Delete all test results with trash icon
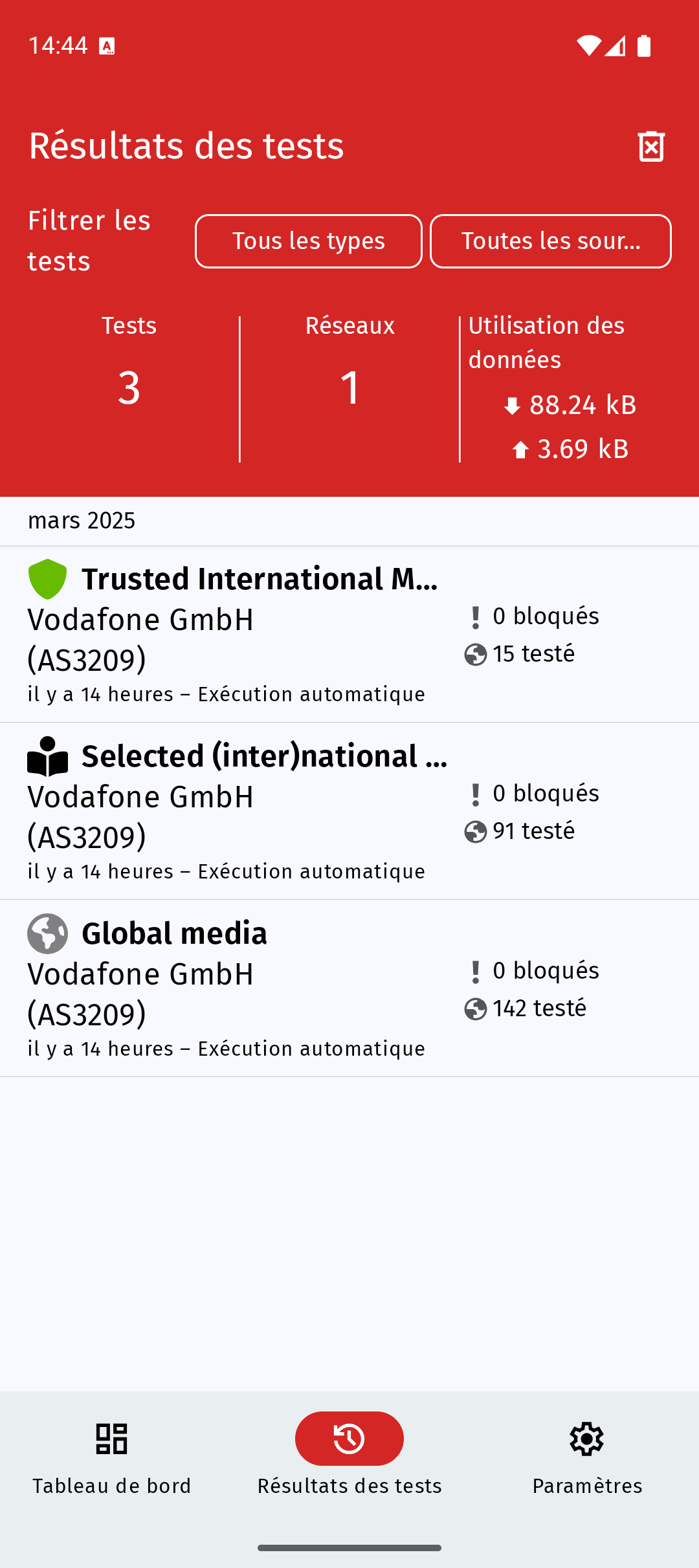Image resolution: width=699 pixels, height=1568 pixels. [651, 146]
